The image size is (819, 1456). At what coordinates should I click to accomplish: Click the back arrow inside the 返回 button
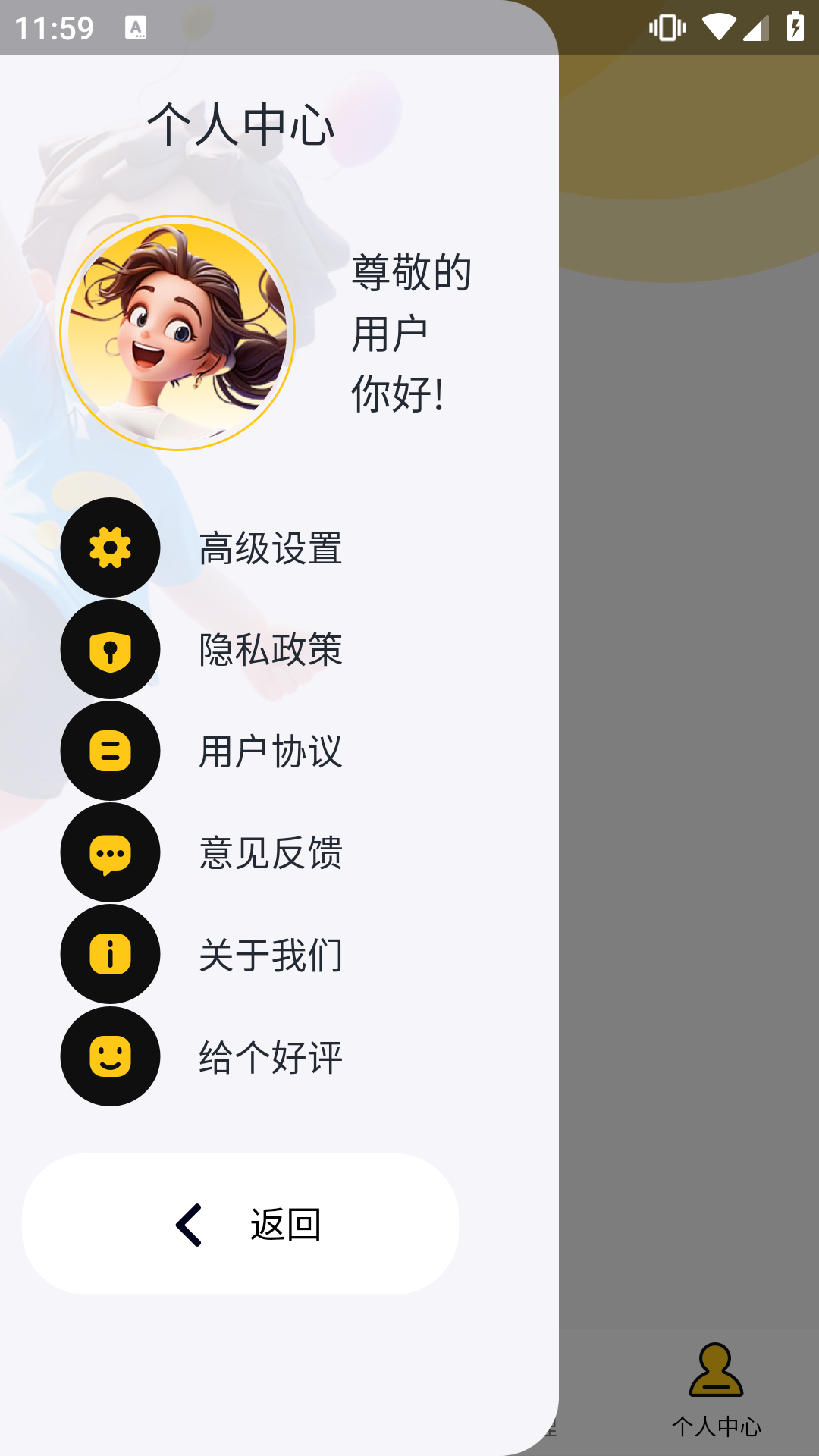tap(190, 1223)
